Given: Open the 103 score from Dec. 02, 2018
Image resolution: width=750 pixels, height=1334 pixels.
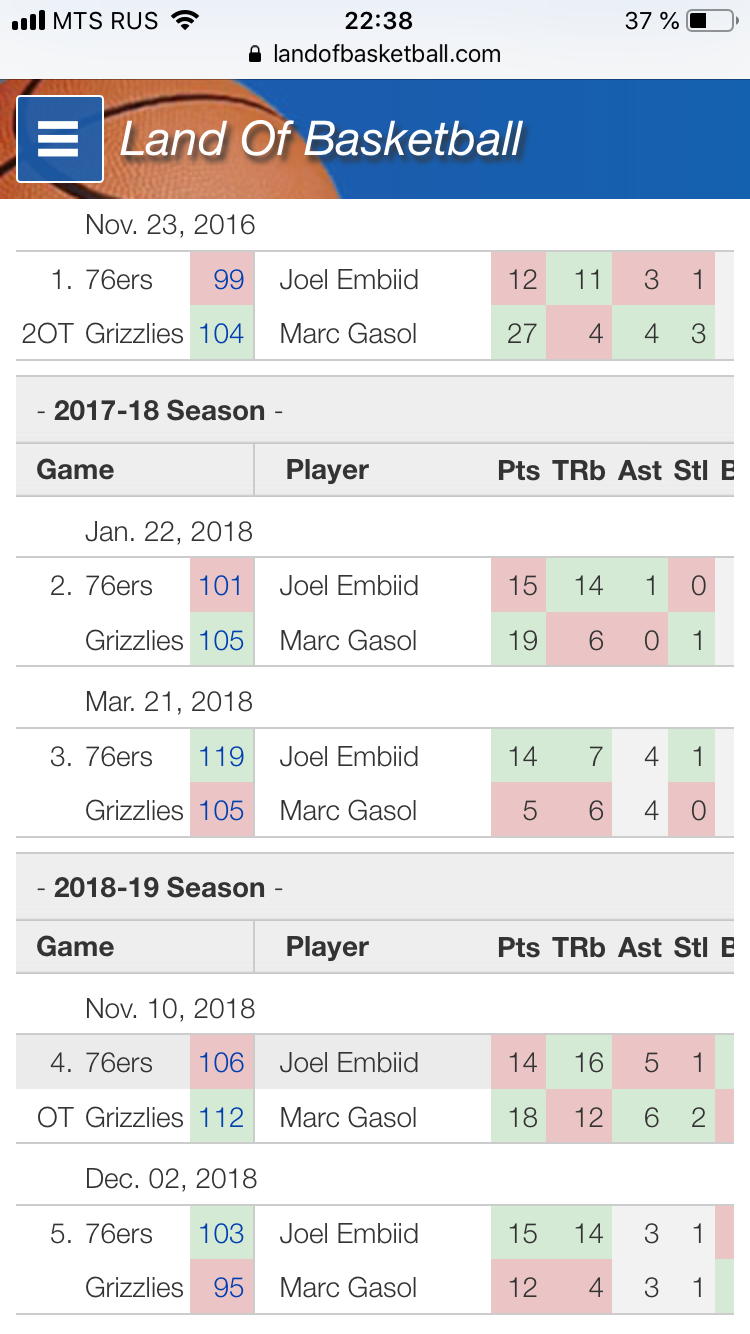Looking at the screenshot, I should (221, 1234).
